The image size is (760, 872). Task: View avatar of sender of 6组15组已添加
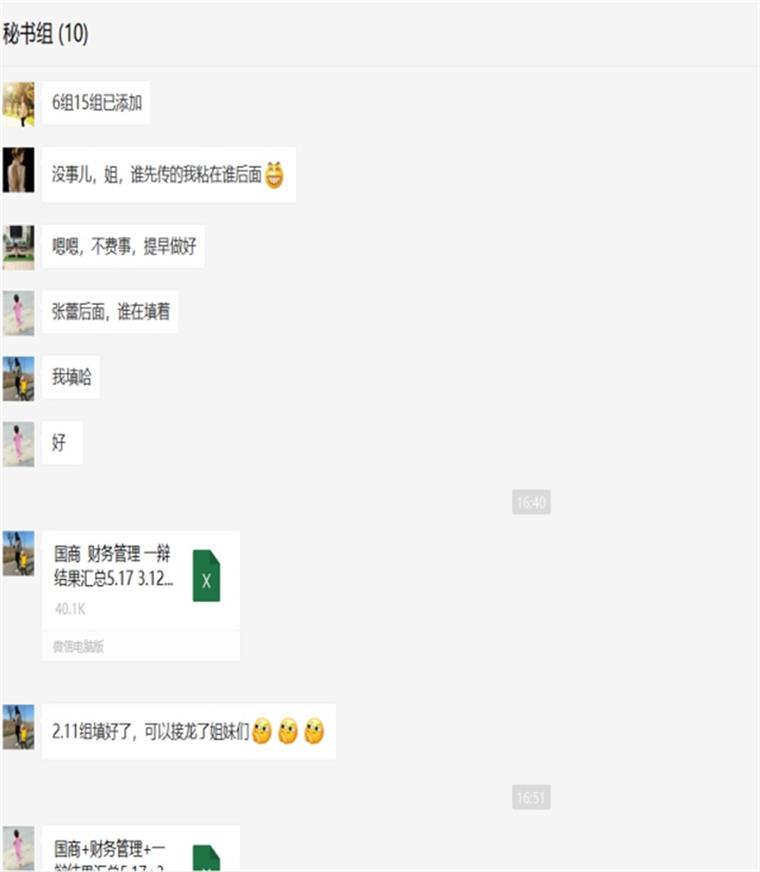[x=18, y=103]
